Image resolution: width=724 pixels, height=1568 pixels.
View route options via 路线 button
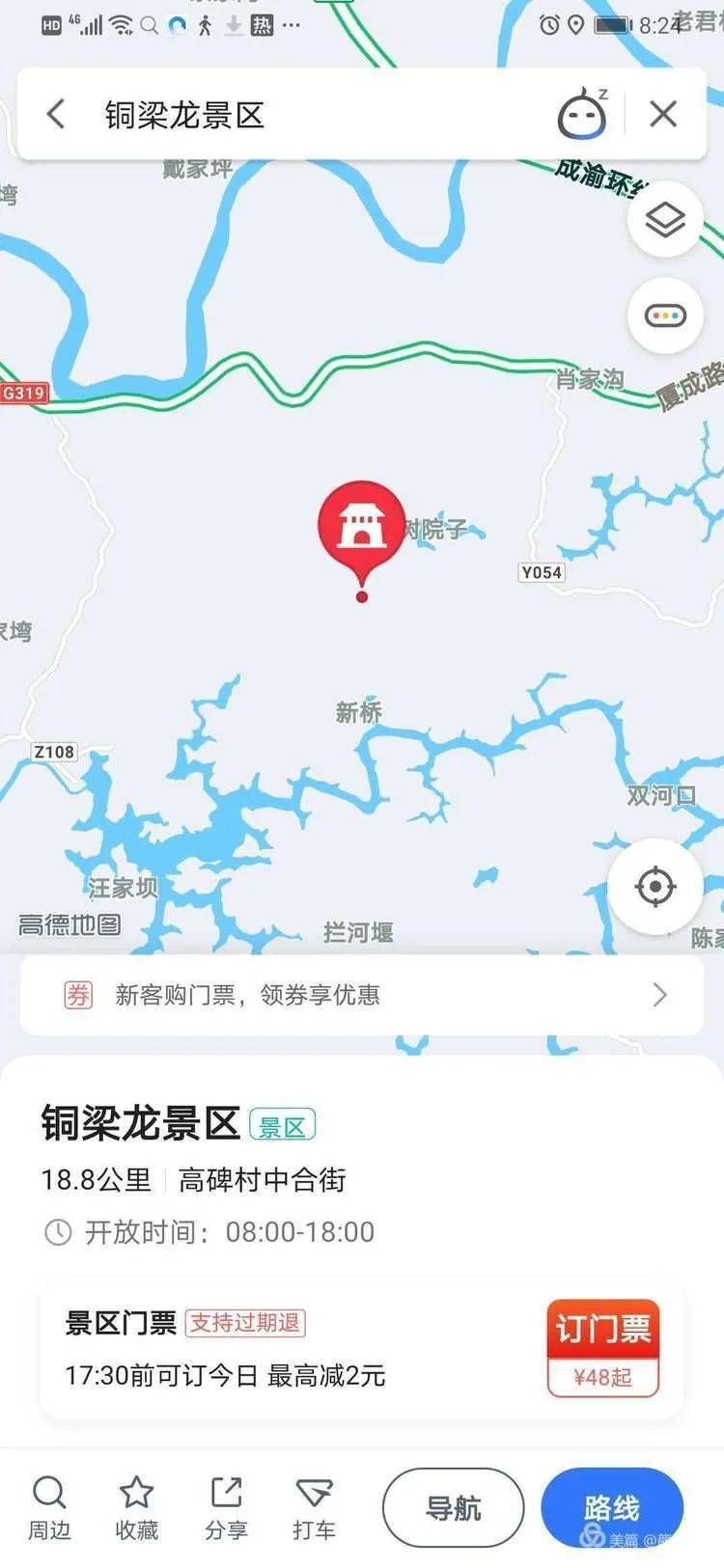click(611, 1507)
